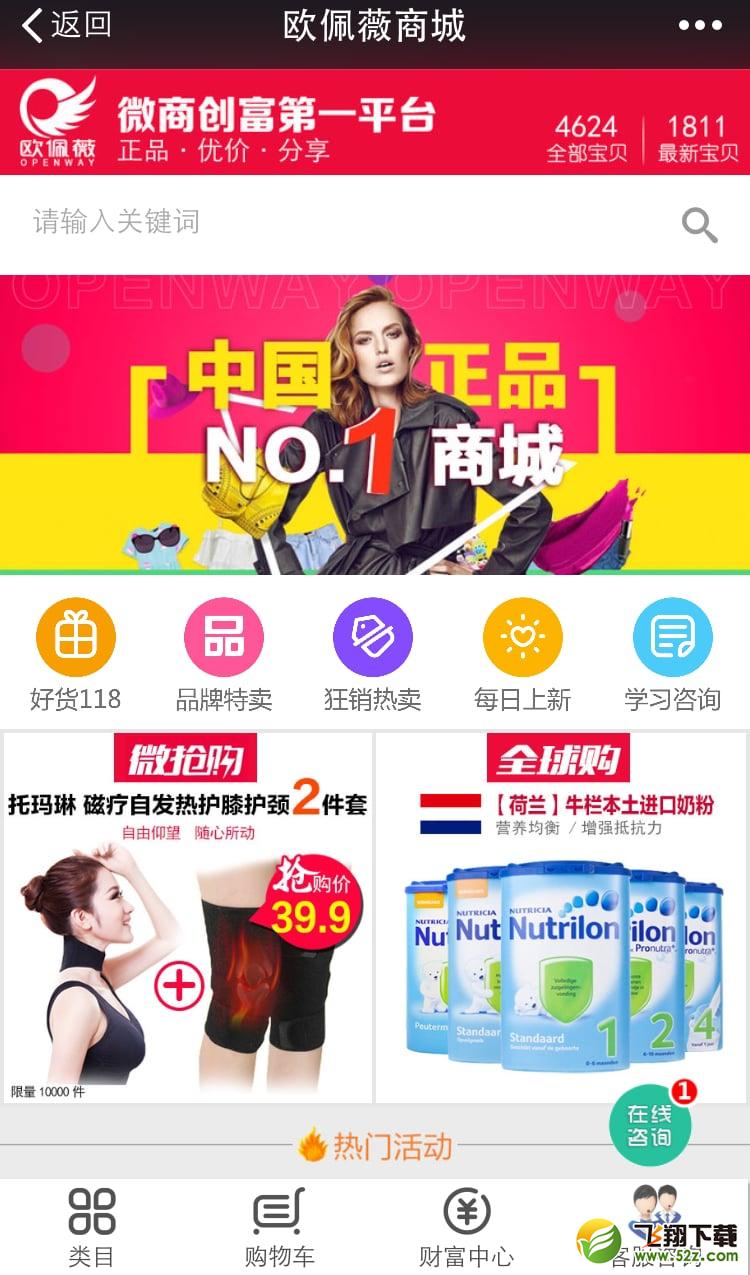
Task: Switch to the 财富中心 tab
Action: (x=466, y=1227)
